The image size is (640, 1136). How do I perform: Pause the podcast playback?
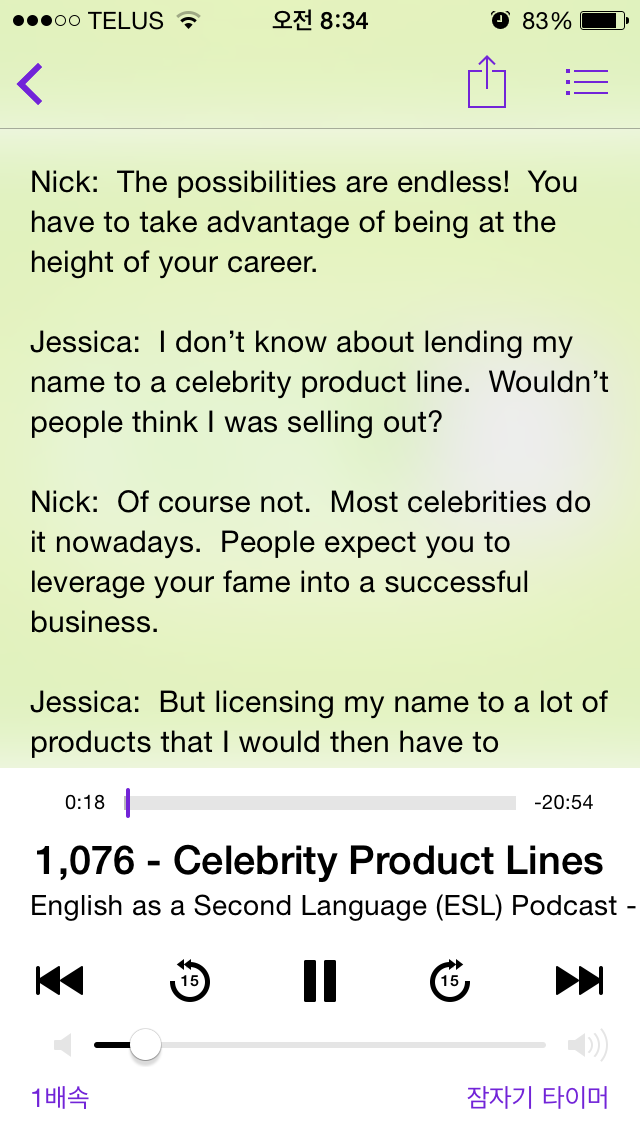320,981
